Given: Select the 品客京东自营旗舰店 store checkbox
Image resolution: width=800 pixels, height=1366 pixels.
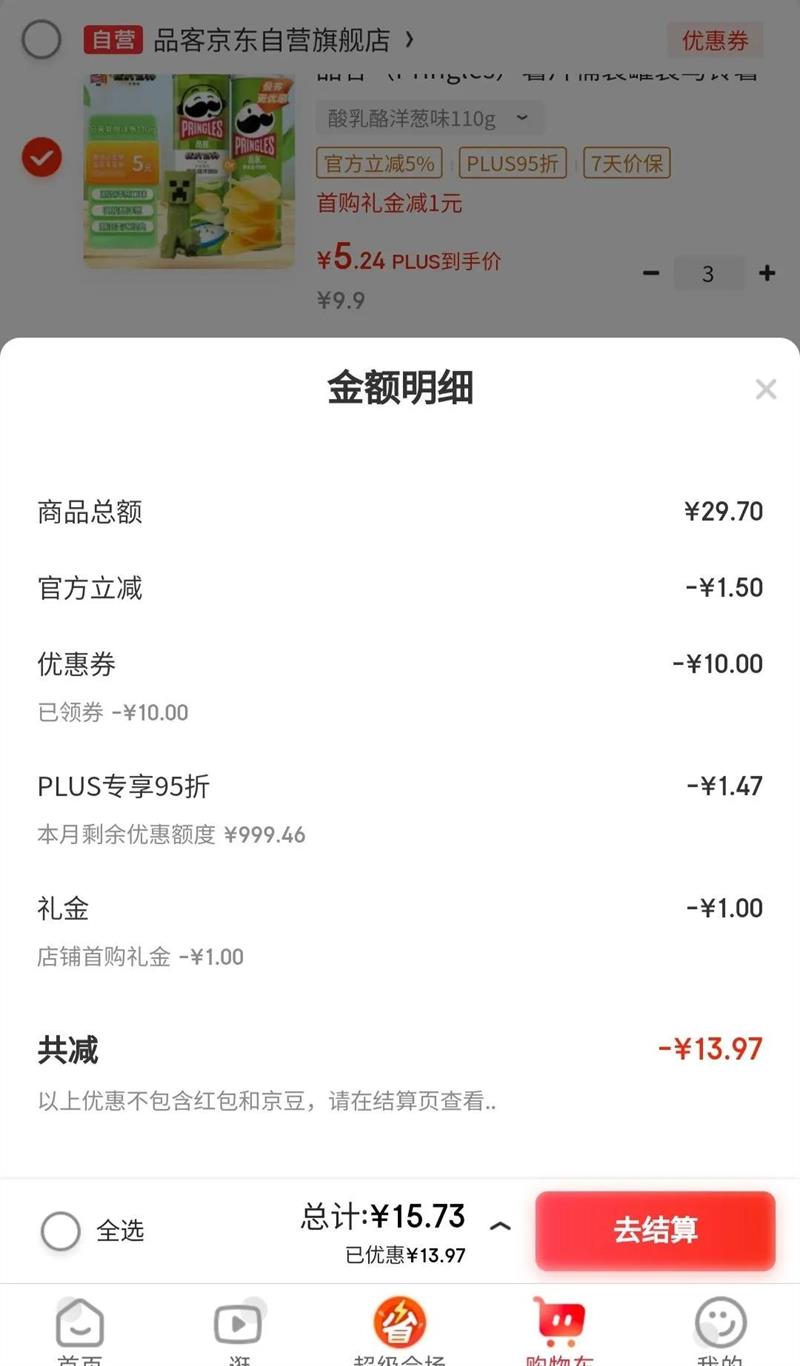Looking at the screenshot, I should (42, 41).
